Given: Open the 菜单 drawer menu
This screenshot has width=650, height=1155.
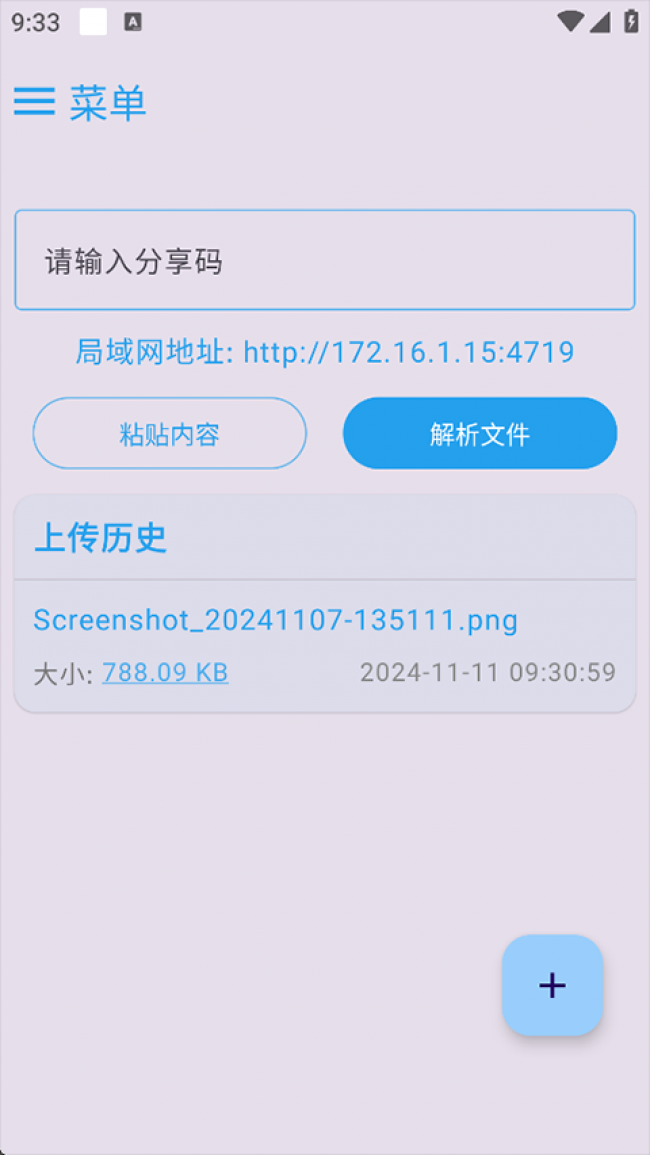Looking at the screenshot, I should pos(34,101).
